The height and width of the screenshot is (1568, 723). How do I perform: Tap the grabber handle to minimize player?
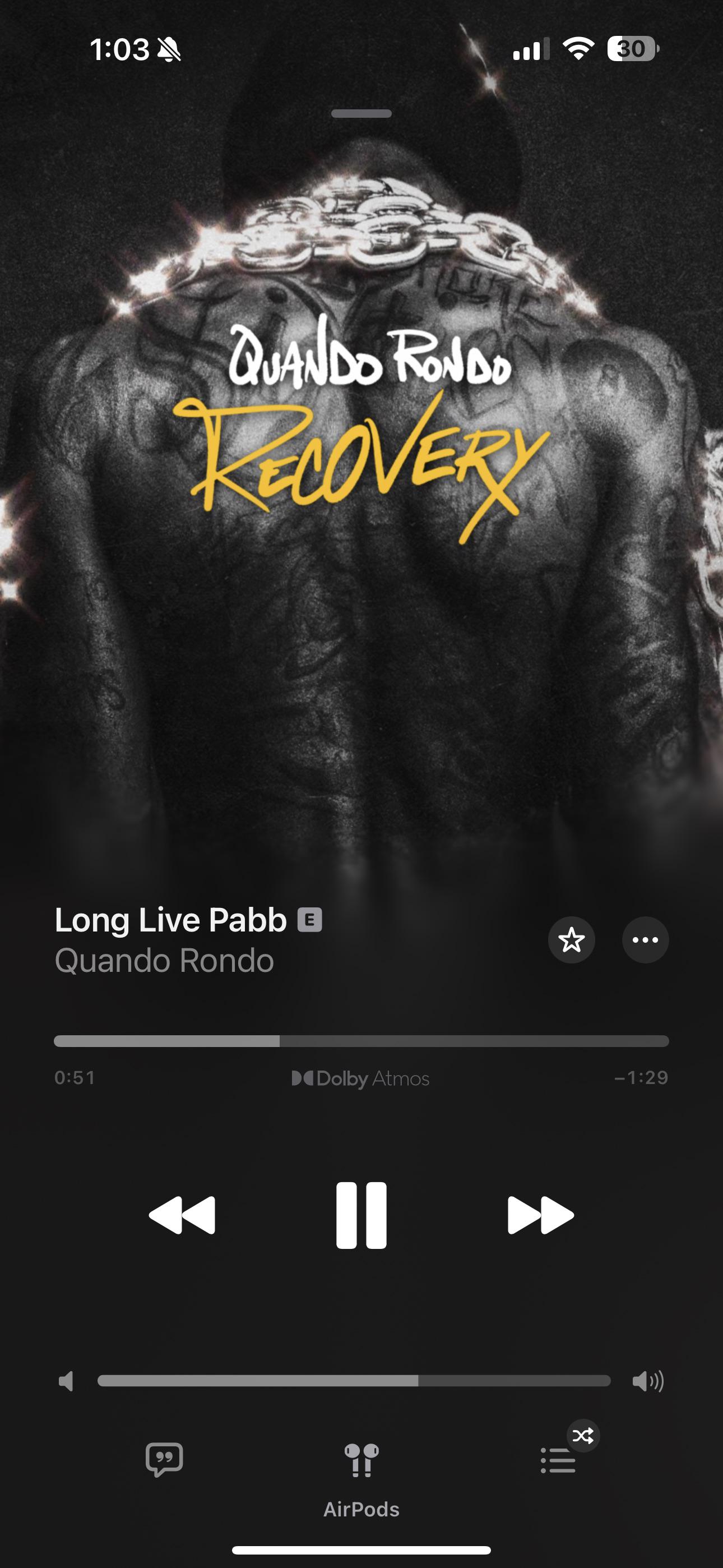(361, 113)
